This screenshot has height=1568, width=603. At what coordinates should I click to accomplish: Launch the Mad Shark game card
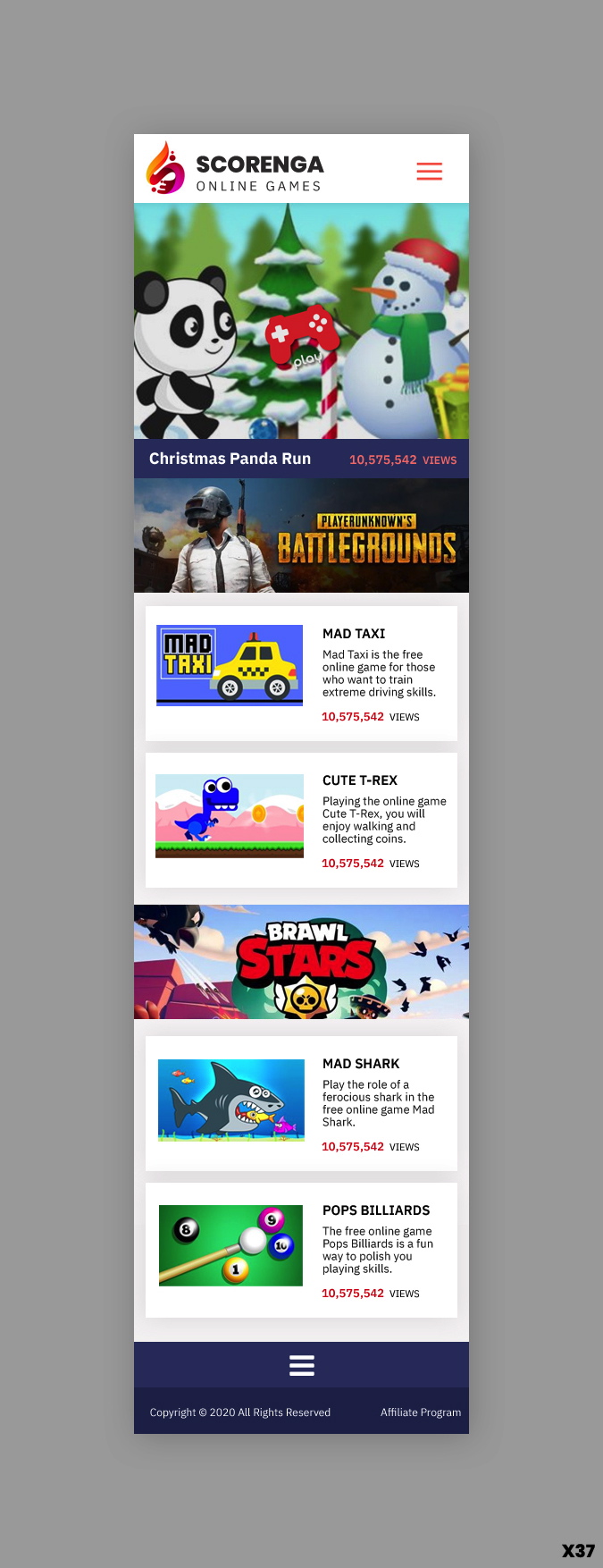(x=301, y=1103)
